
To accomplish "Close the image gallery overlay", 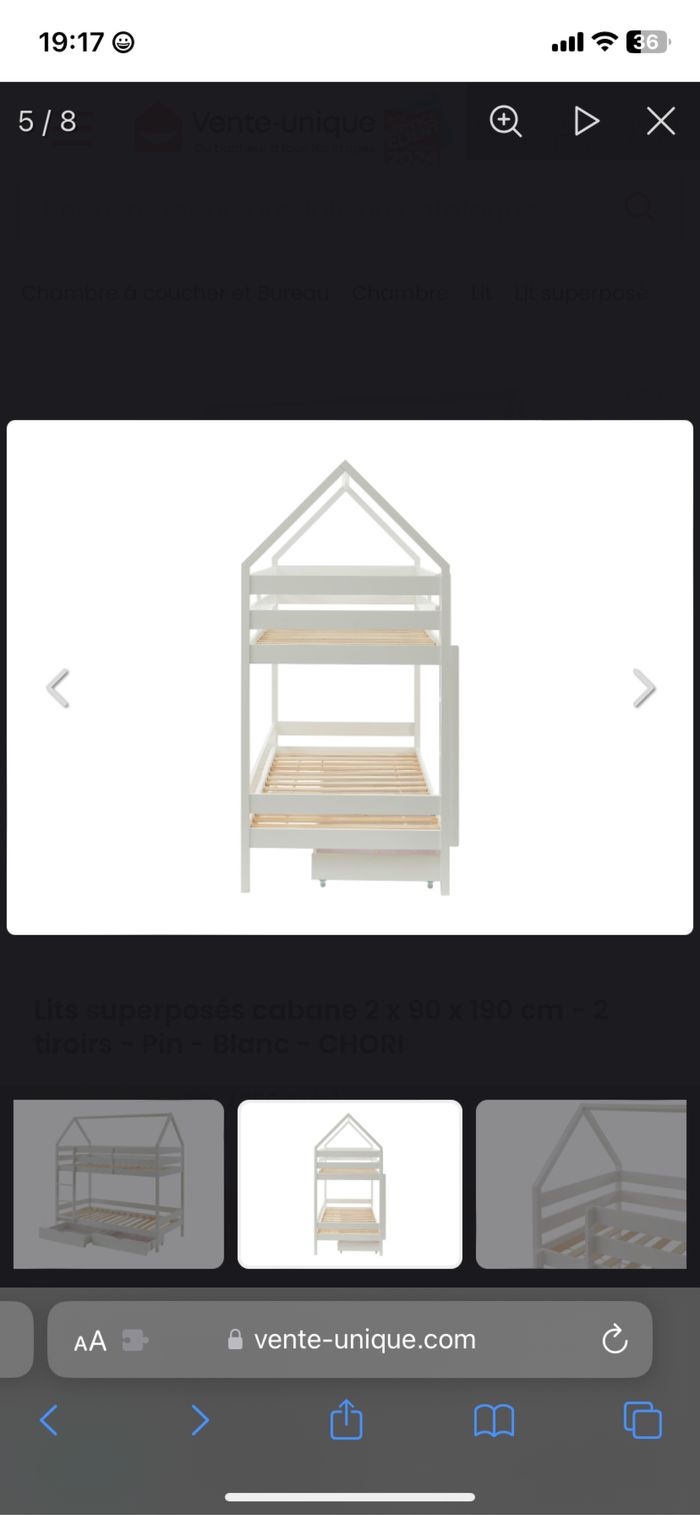I will click(661, 121).
